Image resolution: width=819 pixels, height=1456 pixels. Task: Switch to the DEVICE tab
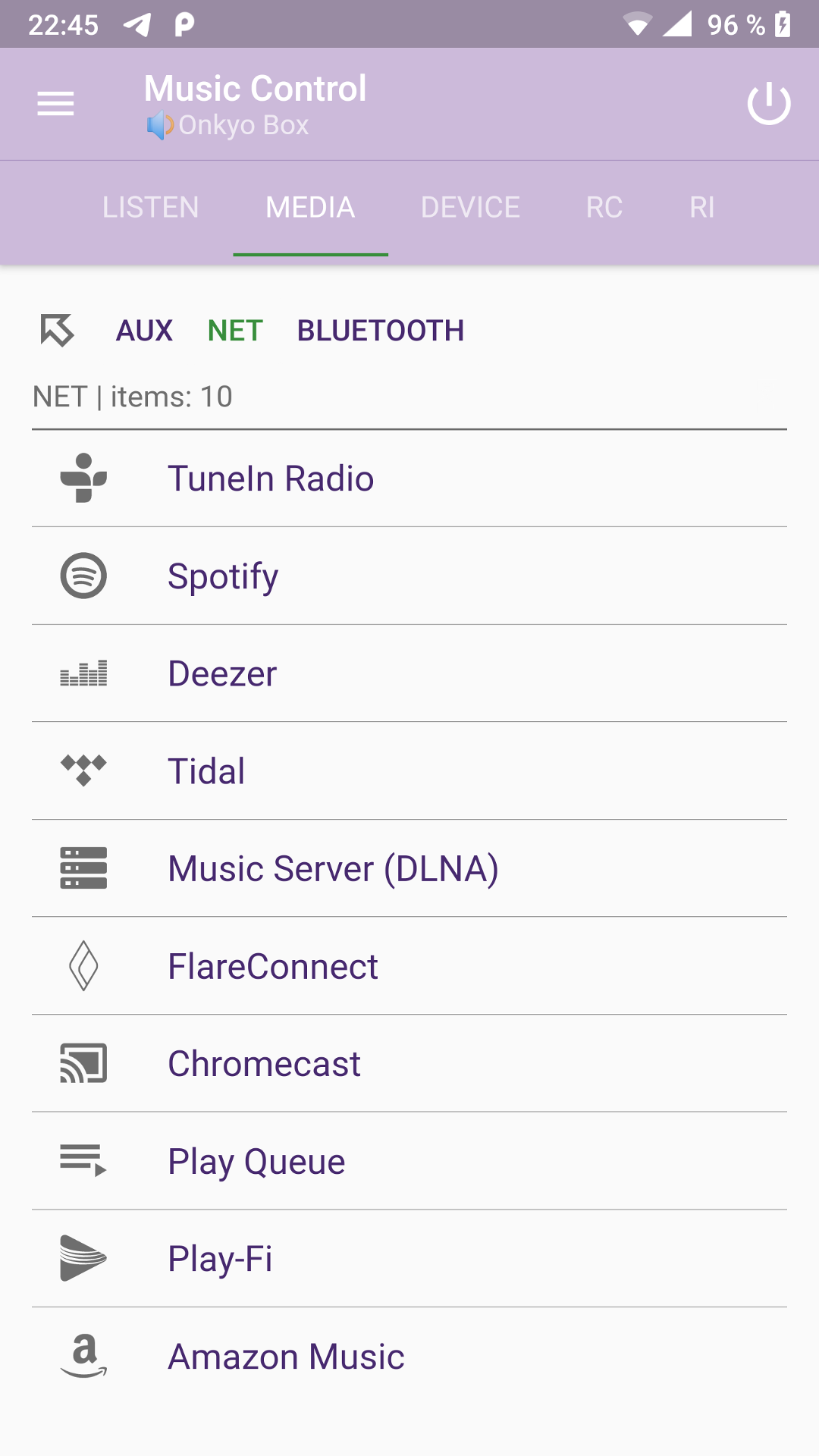tap(470, 207)
